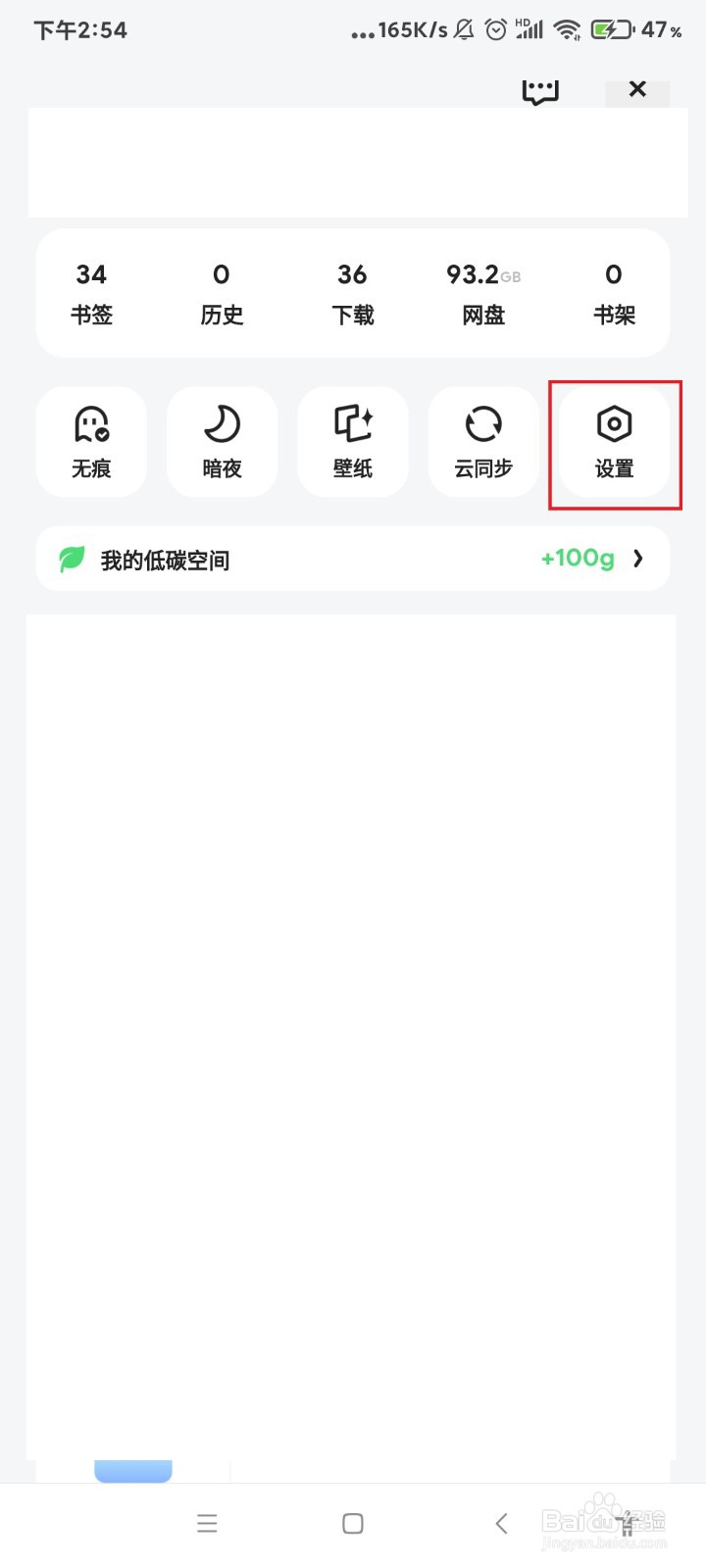Viewport: 706px width, 1568px height.
Task: View network disk storage labeled 网盘
Action: coord(482,292)
